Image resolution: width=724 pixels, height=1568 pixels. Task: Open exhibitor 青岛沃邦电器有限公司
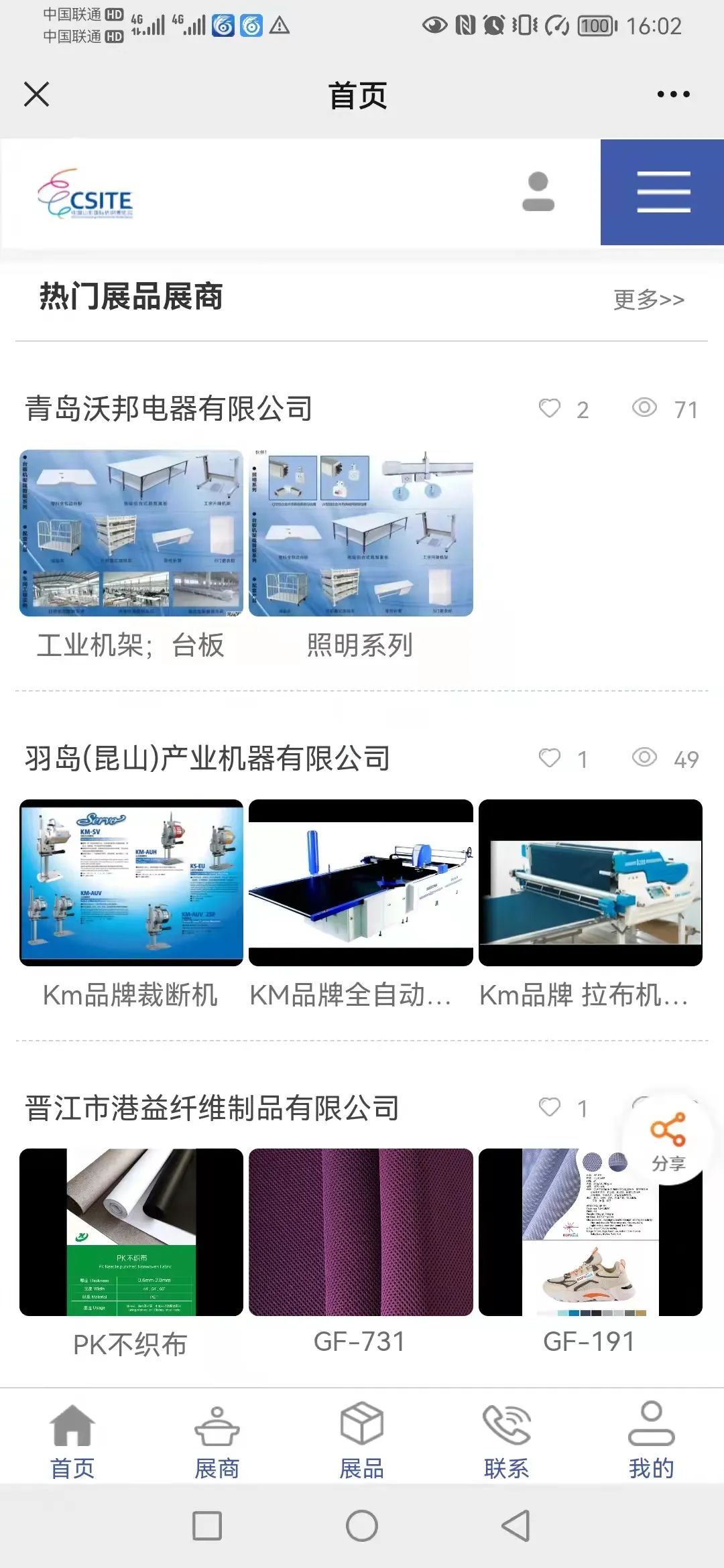coord(169,409)
